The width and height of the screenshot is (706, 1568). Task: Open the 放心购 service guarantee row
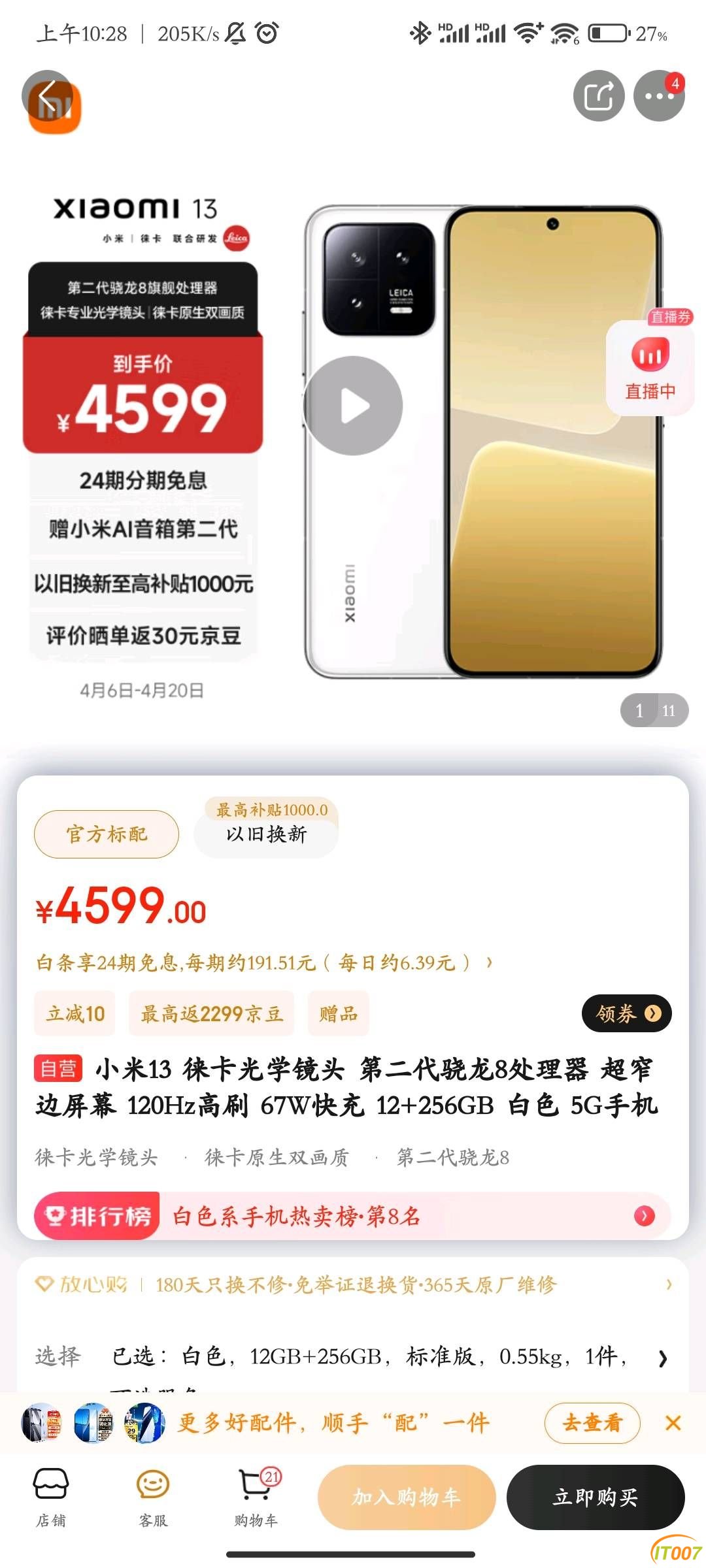pyautogui.click(x=353, y=1285)
